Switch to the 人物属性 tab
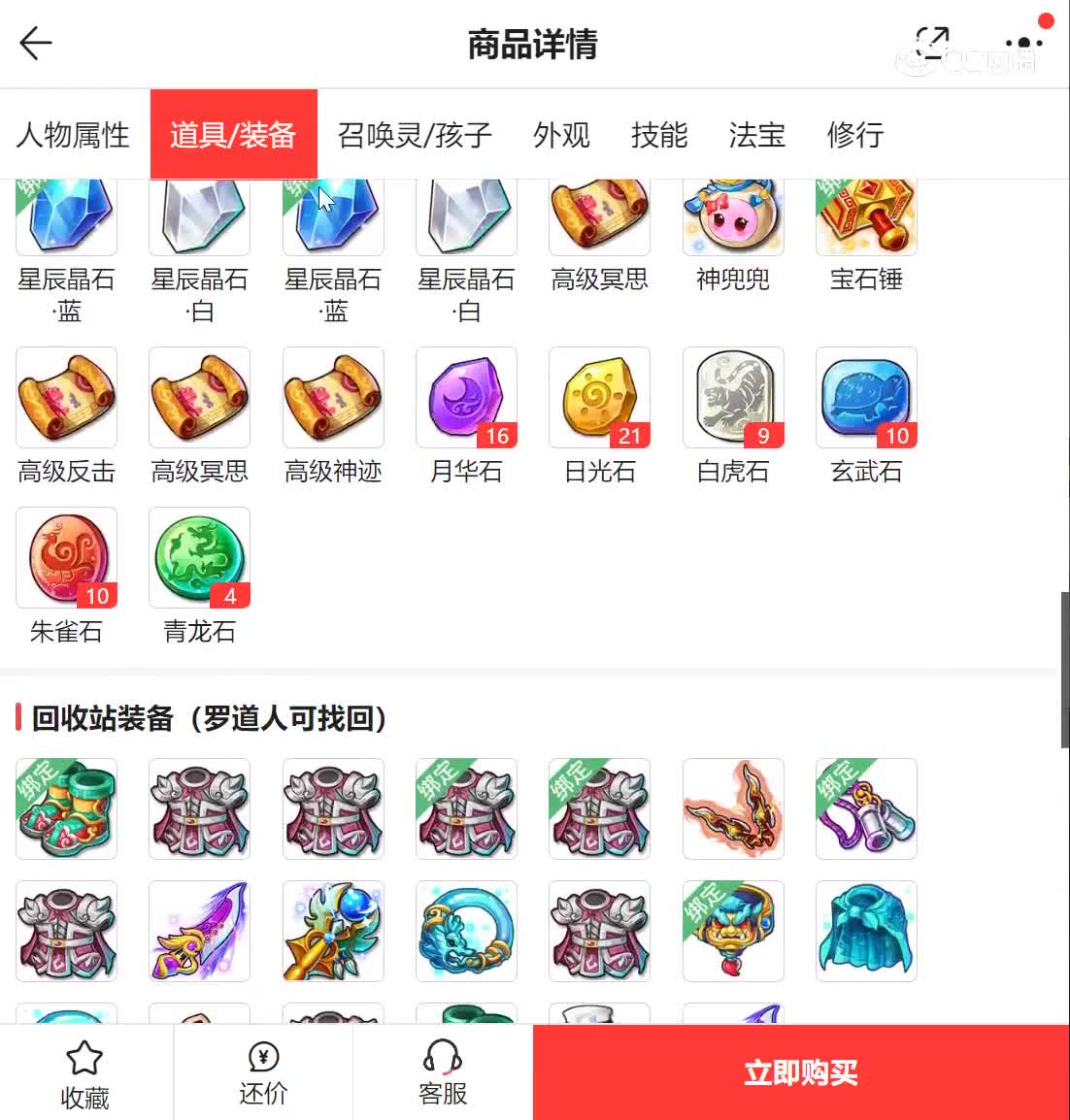Viewport: 1070px width, 1120px height. point(73,135)
